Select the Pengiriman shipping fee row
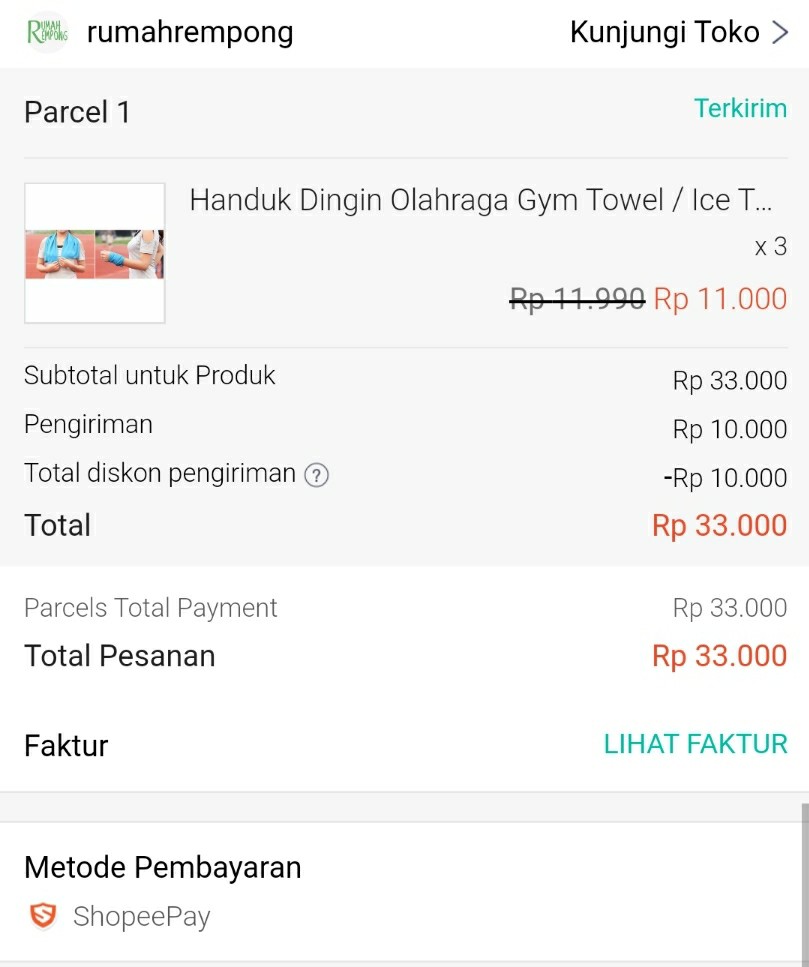Screen dimensions: 809x967 88,424
